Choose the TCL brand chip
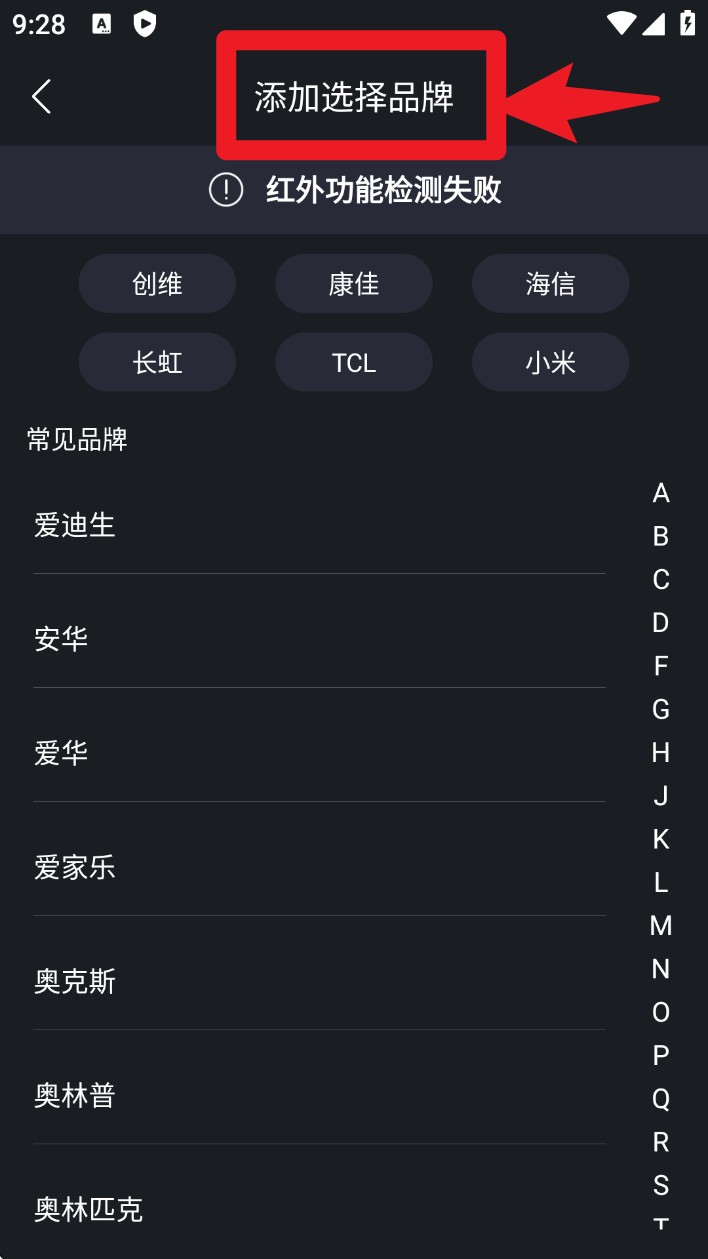Image resolution: width=708 pixels, height=1259 pixels. click(354, 362)
